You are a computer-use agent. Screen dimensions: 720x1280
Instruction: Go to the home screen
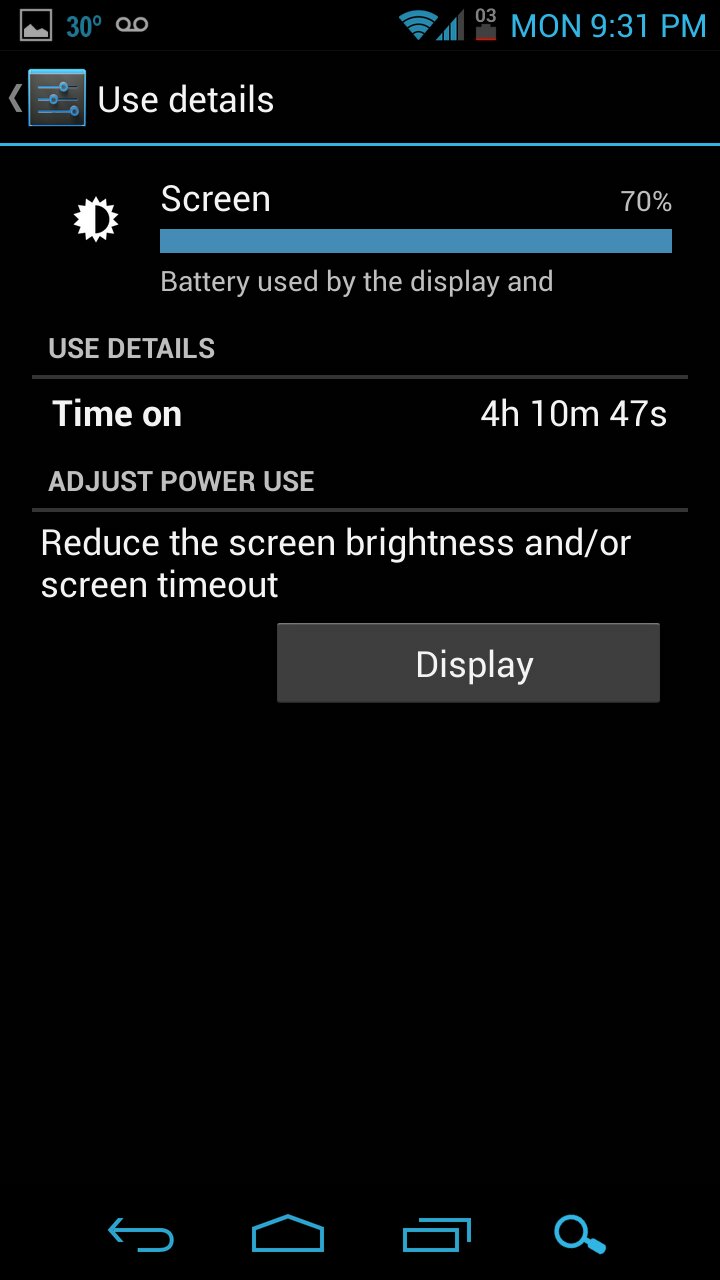click(288, 1234)
